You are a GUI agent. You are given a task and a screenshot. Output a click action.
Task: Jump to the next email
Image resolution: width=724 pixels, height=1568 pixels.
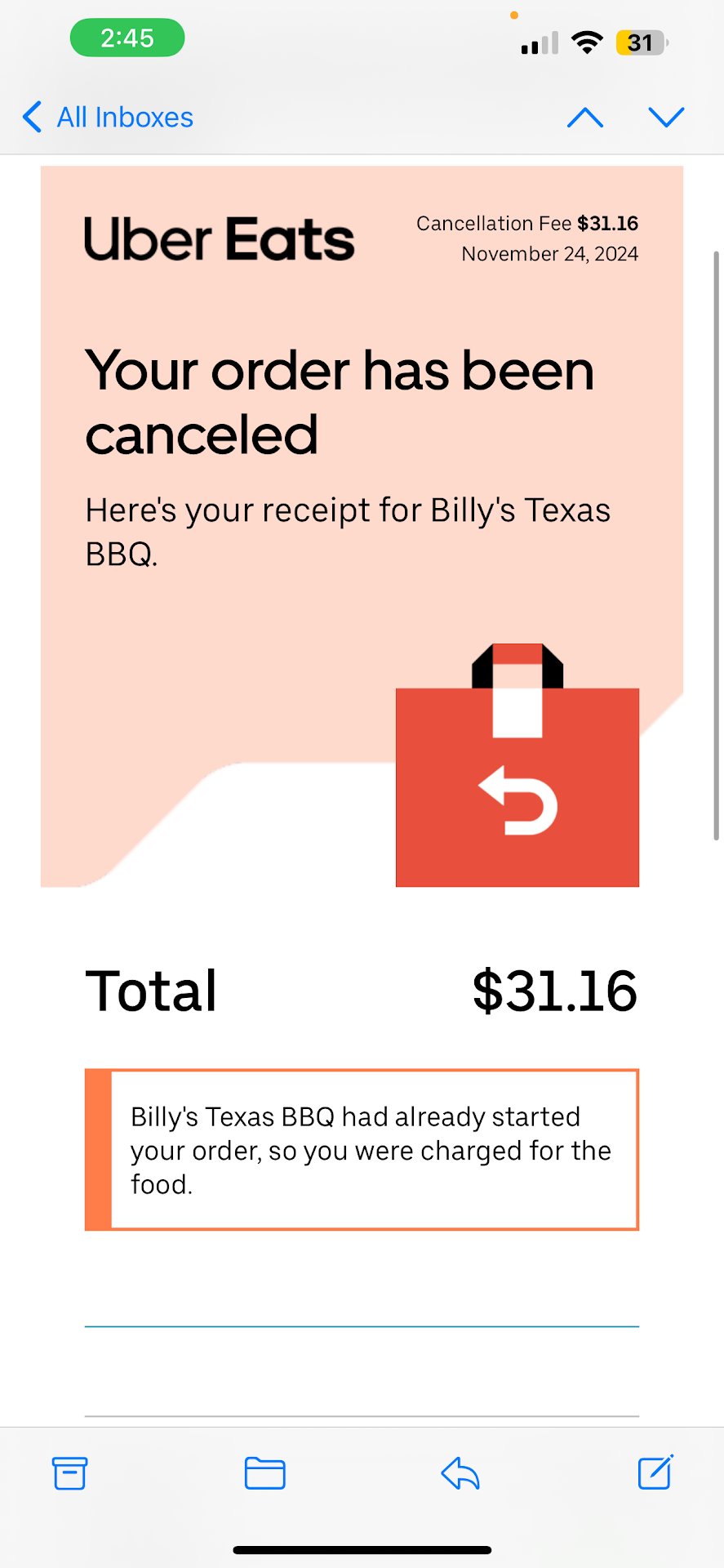point(666,118)
